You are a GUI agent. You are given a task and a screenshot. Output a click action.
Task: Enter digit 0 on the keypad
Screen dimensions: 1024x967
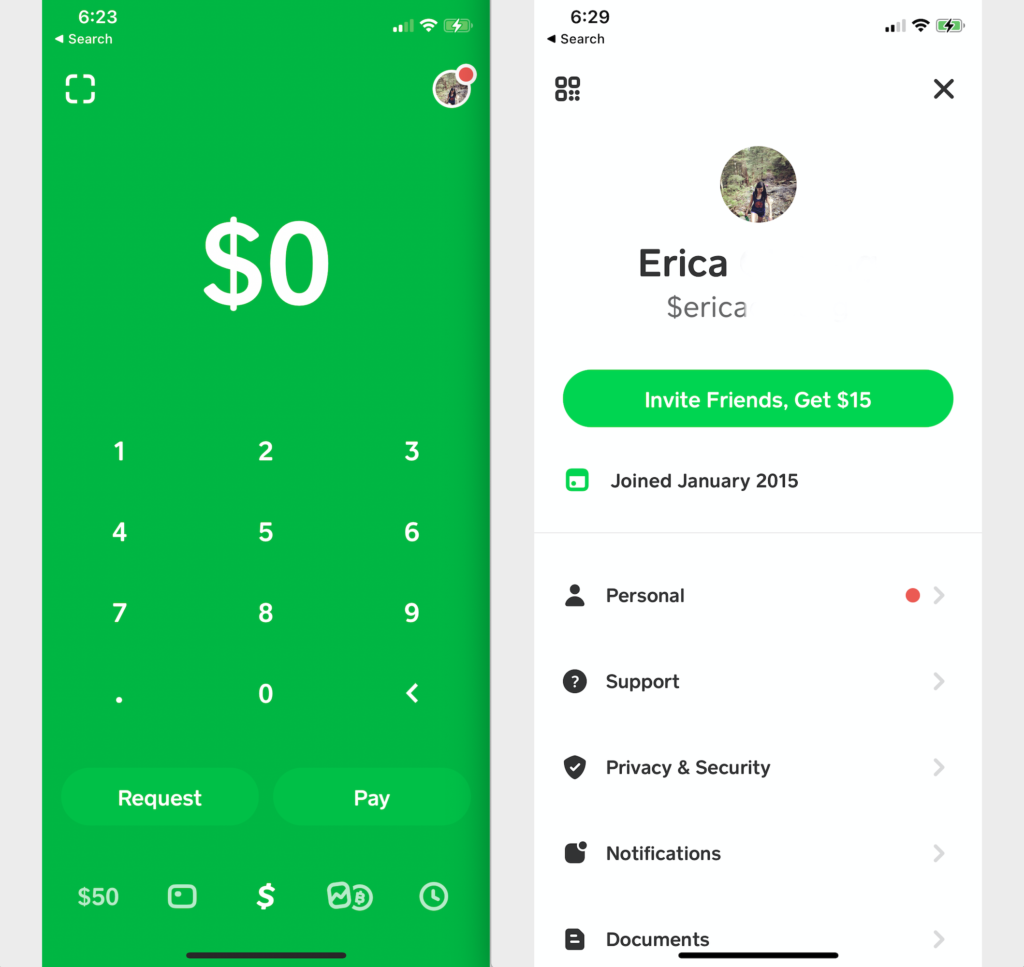[x=265, y=694]
